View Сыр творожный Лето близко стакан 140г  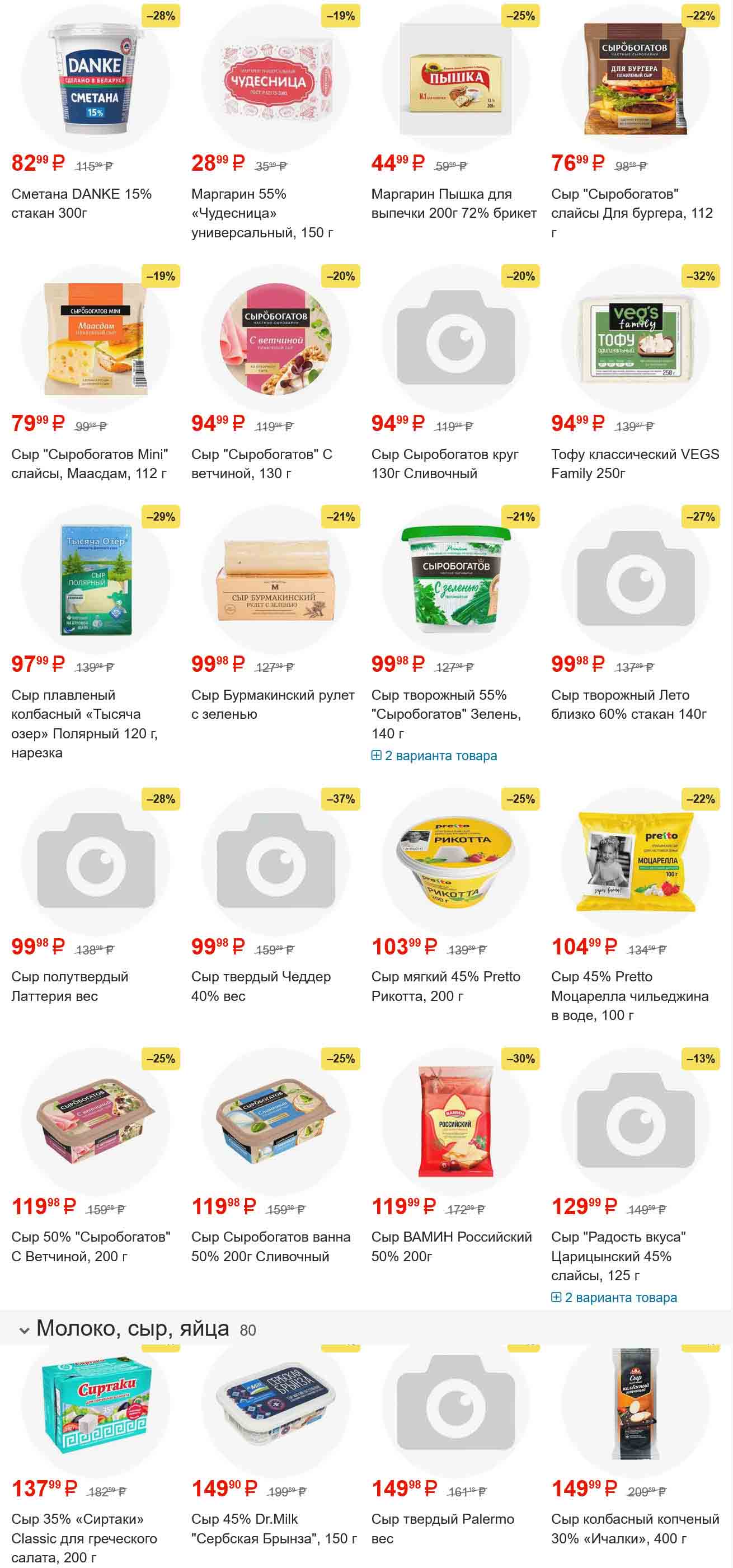tap(628, 704)
